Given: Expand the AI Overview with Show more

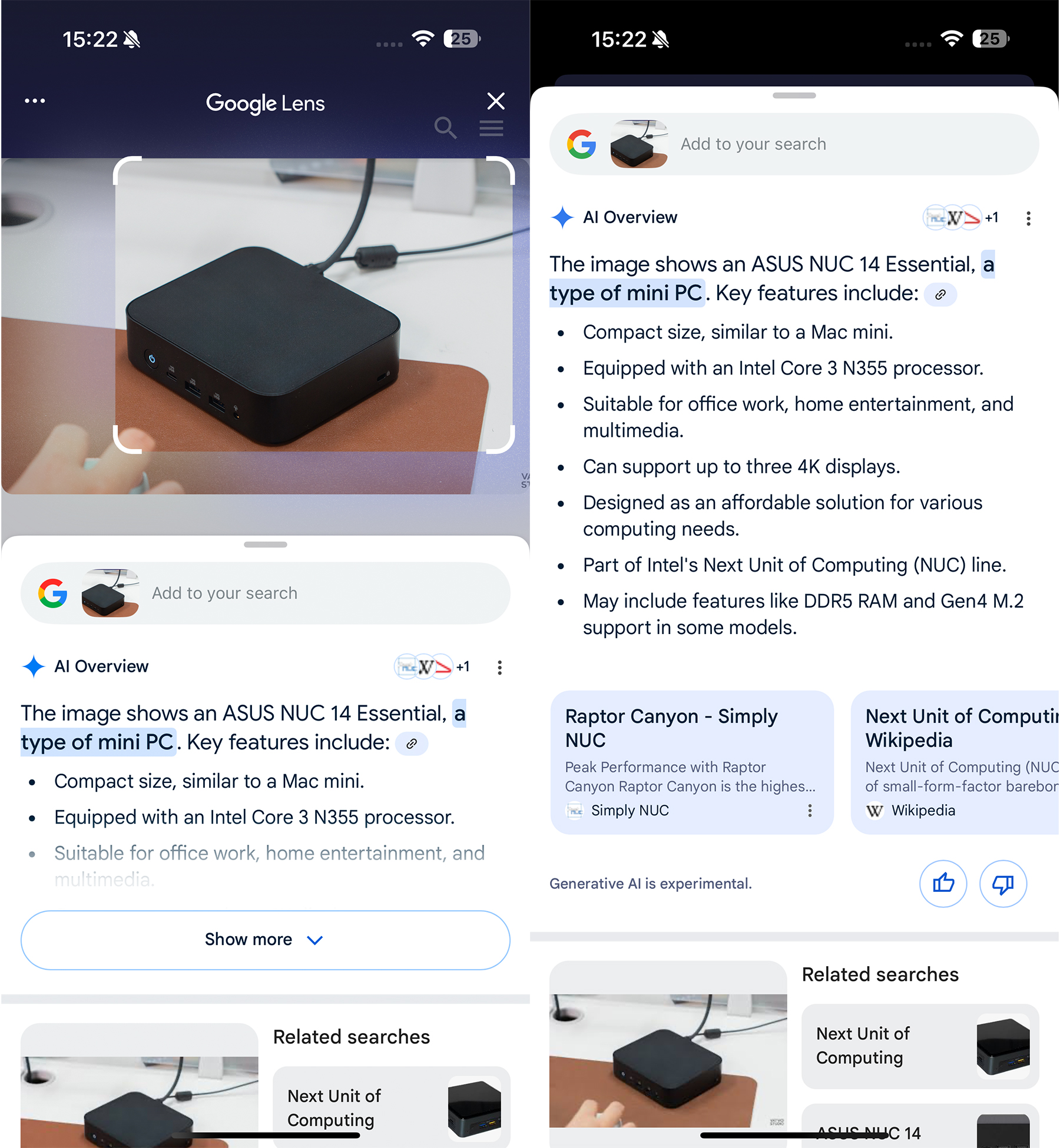Looking at the screenshot, I should pyautogui.click(x=265, y=940).
